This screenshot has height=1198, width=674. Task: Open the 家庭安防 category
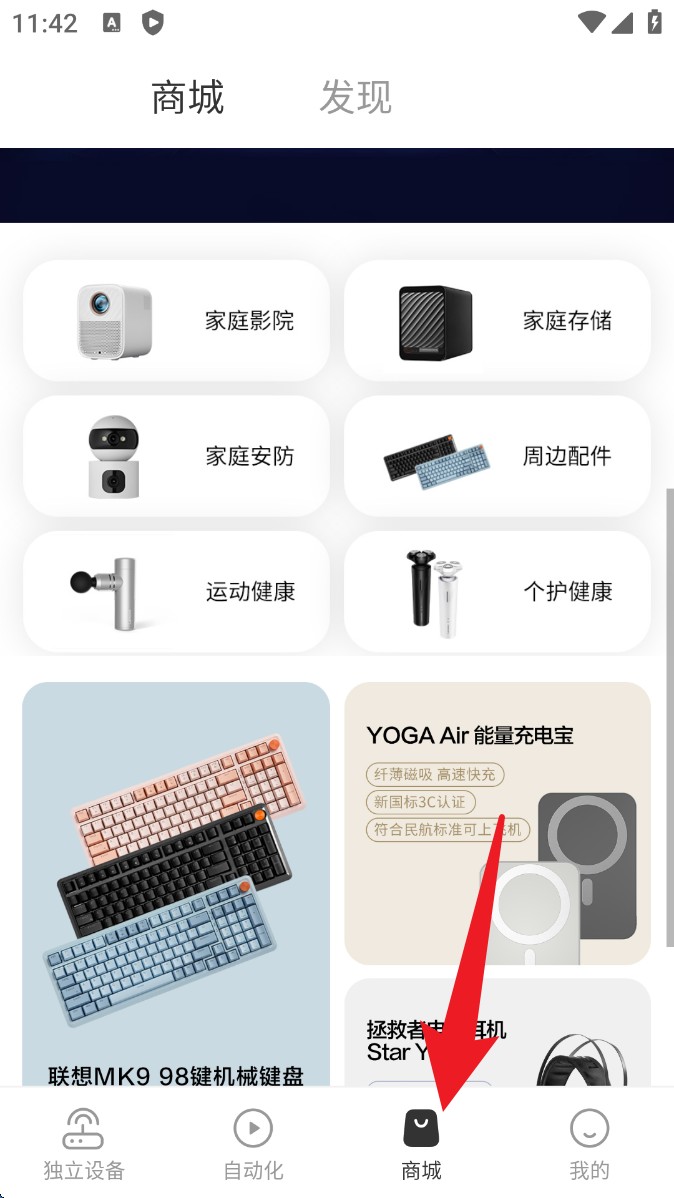click(x=177, y=456)
